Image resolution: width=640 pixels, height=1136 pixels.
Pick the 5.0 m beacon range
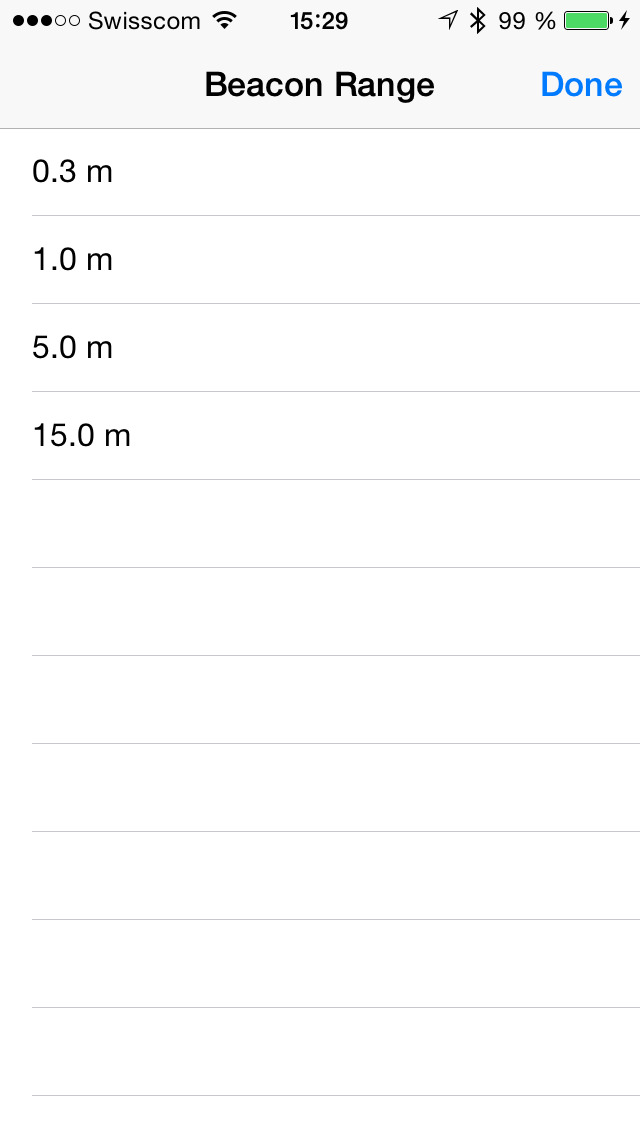coord(320,348)
